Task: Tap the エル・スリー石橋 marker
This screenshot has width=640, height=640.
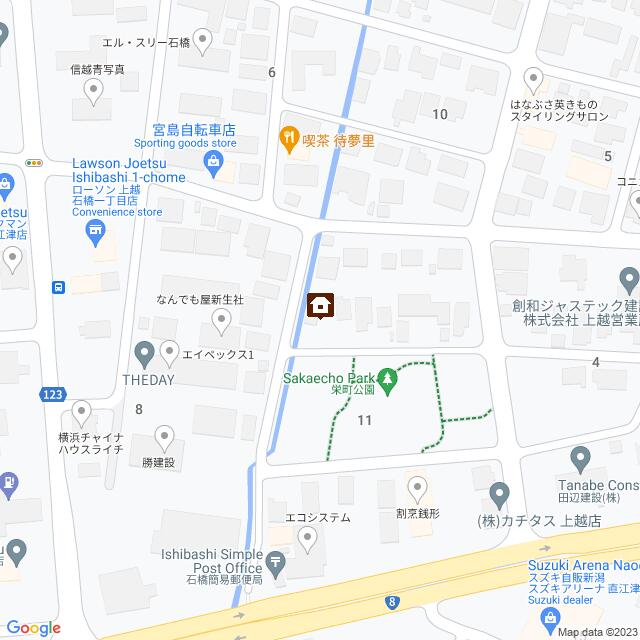Action: pyautogui.click(x=204, y=41)
